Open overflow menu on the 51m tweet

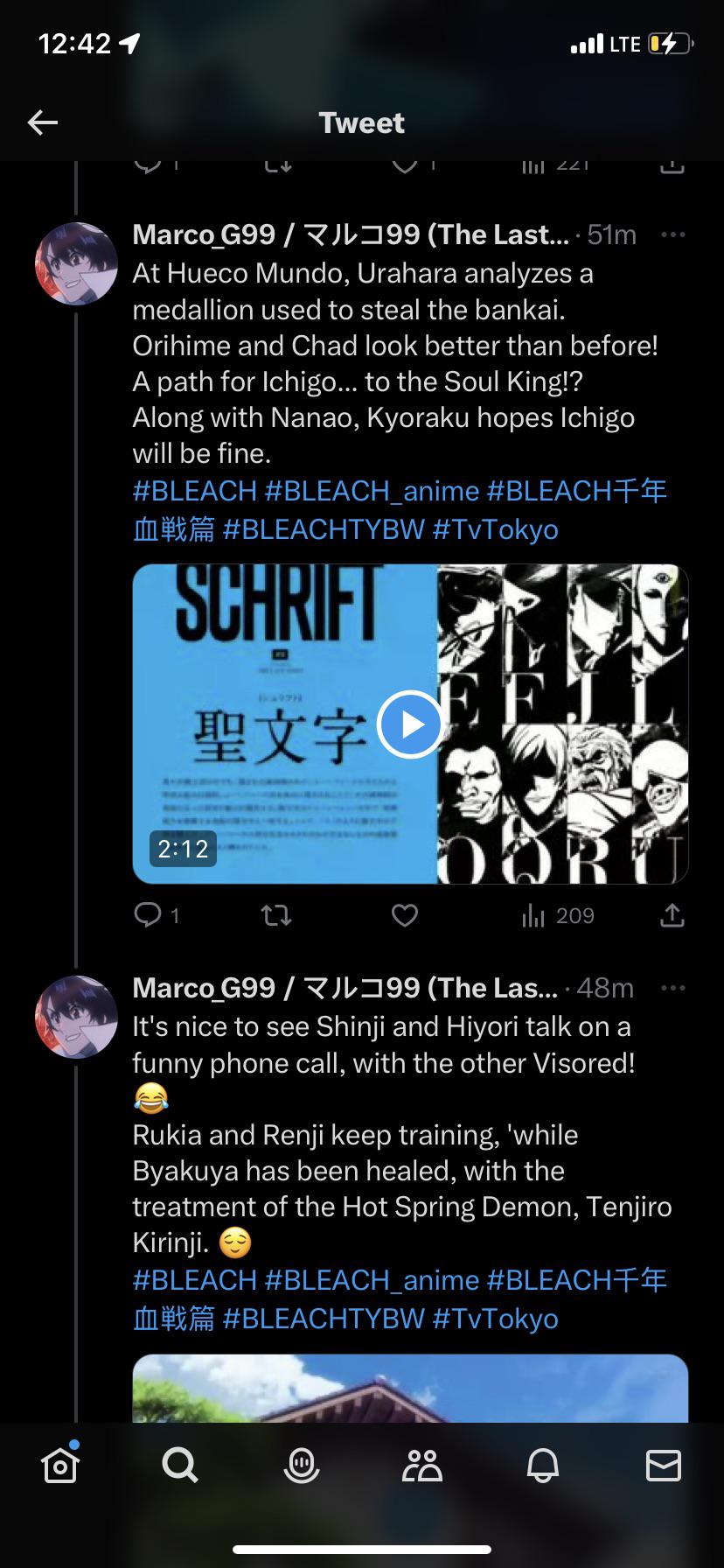click(673, 234)
